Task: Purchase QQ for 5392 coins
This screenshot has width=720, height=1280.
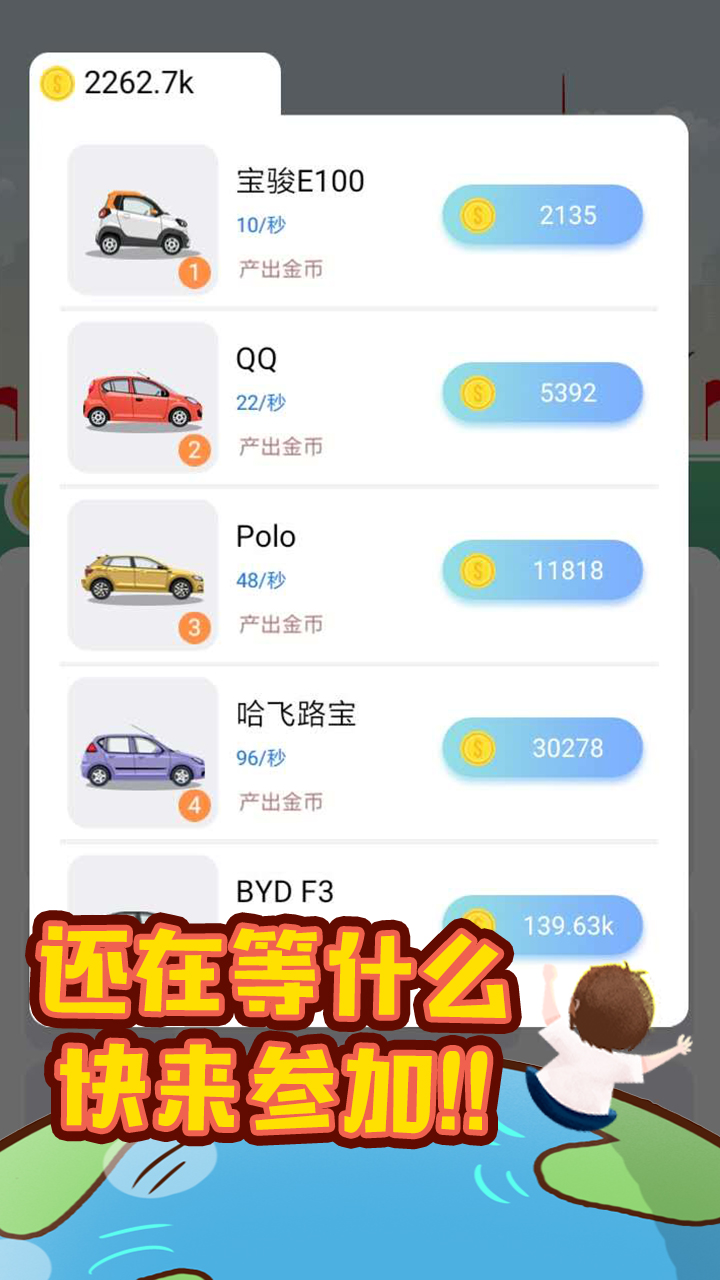Action: tap(542, 393)
